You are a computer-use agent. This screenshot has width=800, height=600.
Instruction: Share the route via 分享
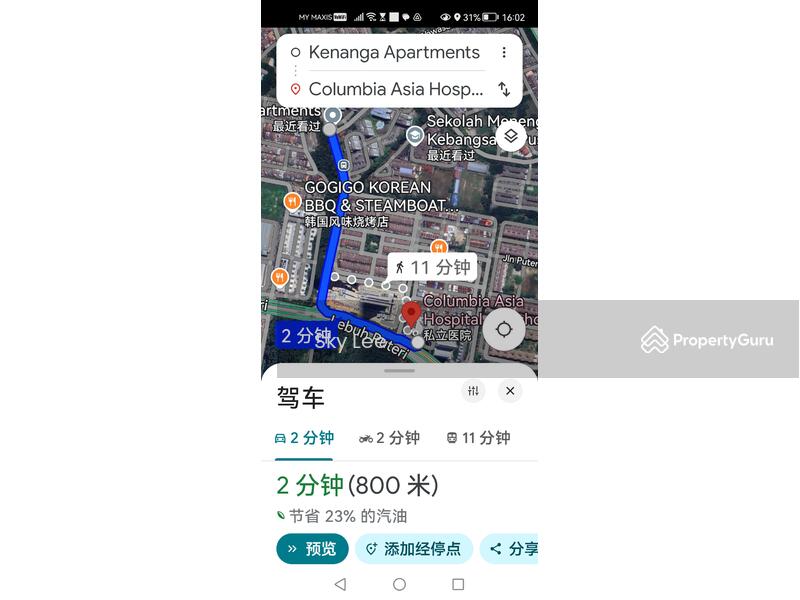pyautogui.click(x=512, y=549)
